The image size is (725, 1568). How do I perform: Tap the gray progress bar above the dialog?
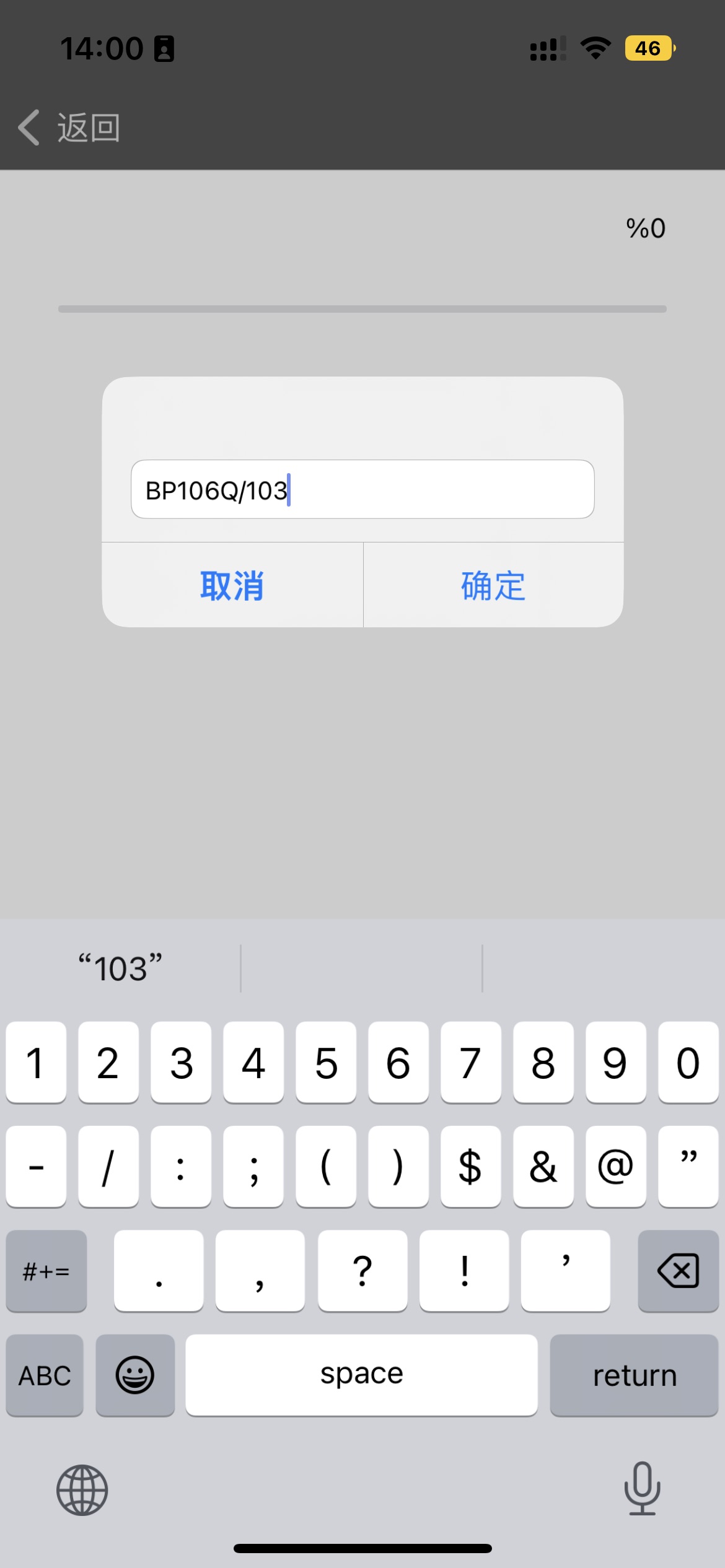tap(362, 308)
